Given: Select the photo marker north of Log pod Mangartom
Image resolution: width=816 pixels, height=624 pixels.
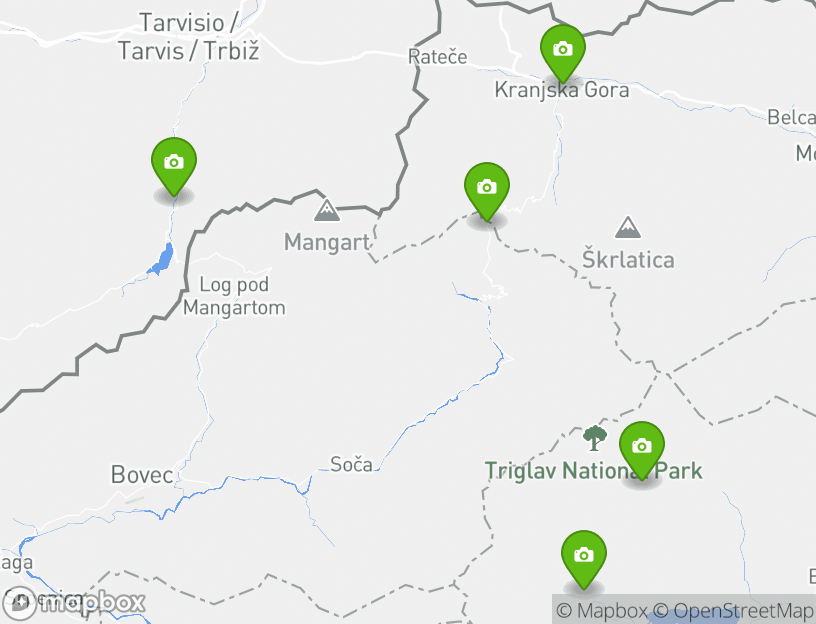Looking at the screenshot, I should click(x=173, y=163).
